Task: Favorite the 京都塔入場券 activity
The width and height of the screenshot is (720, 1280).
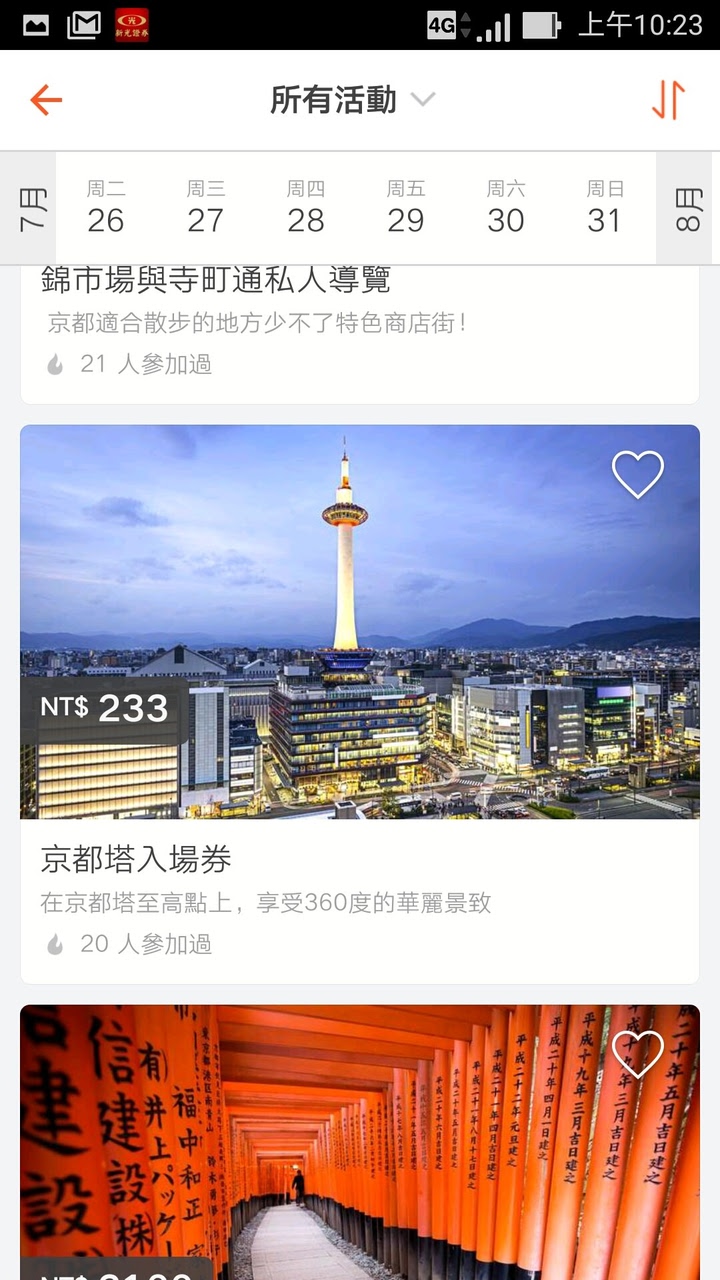Action: pos(638,475)
